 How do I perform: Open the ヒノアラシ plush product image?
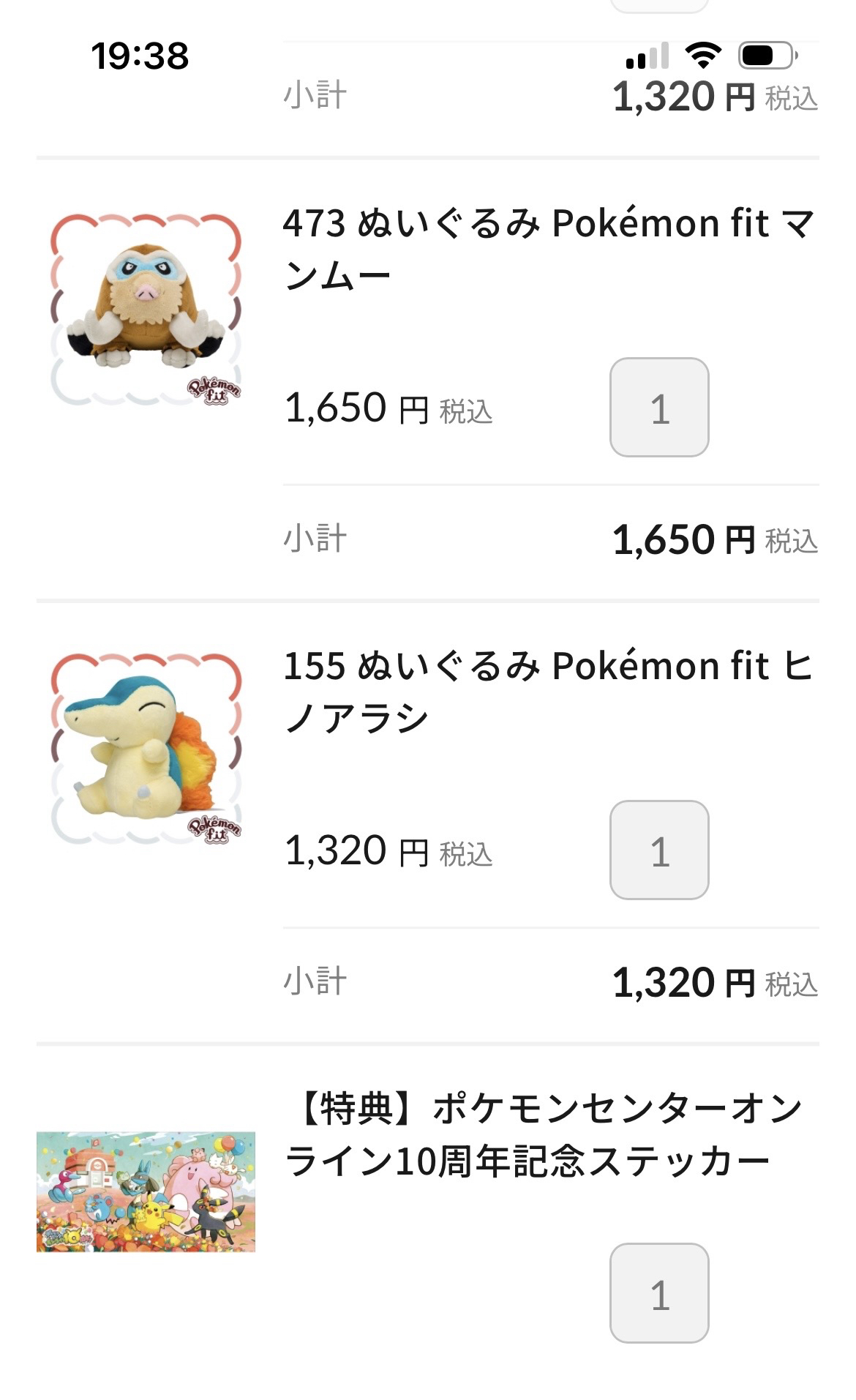point(146,749)
